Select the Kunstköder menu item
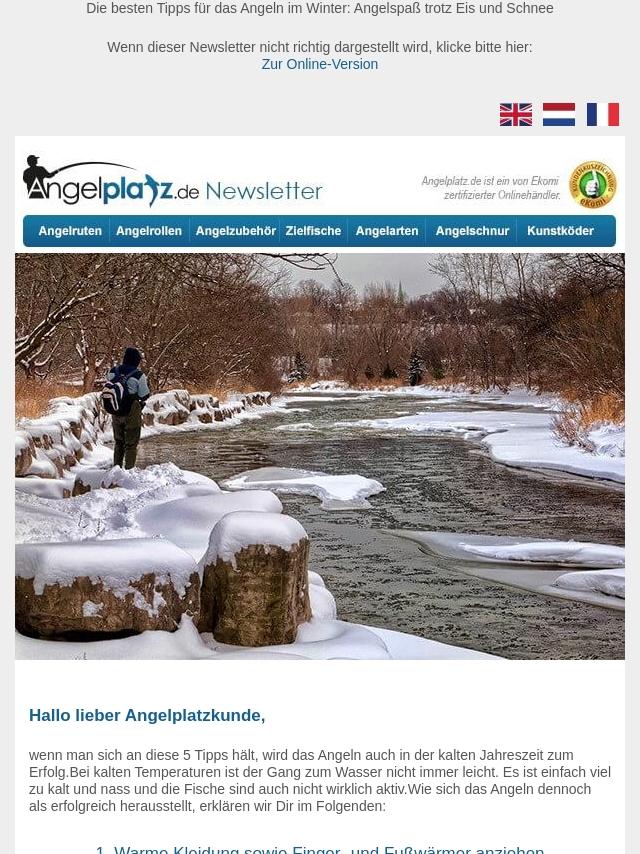The width and height of the screenshot is (640, 854). (561, 231)
